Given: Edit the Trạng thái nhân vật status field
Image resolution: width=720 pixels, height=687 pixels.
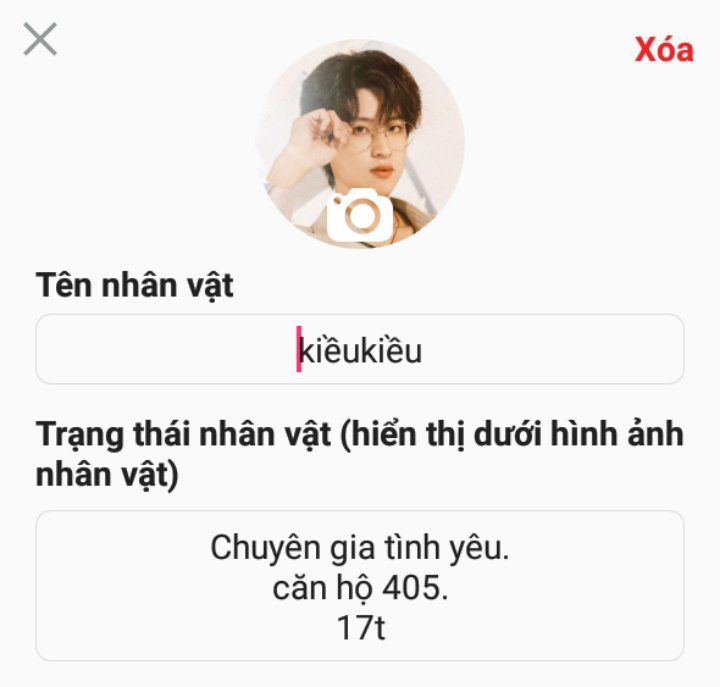Looking at the screenshot, I should (x=360, y=586).
